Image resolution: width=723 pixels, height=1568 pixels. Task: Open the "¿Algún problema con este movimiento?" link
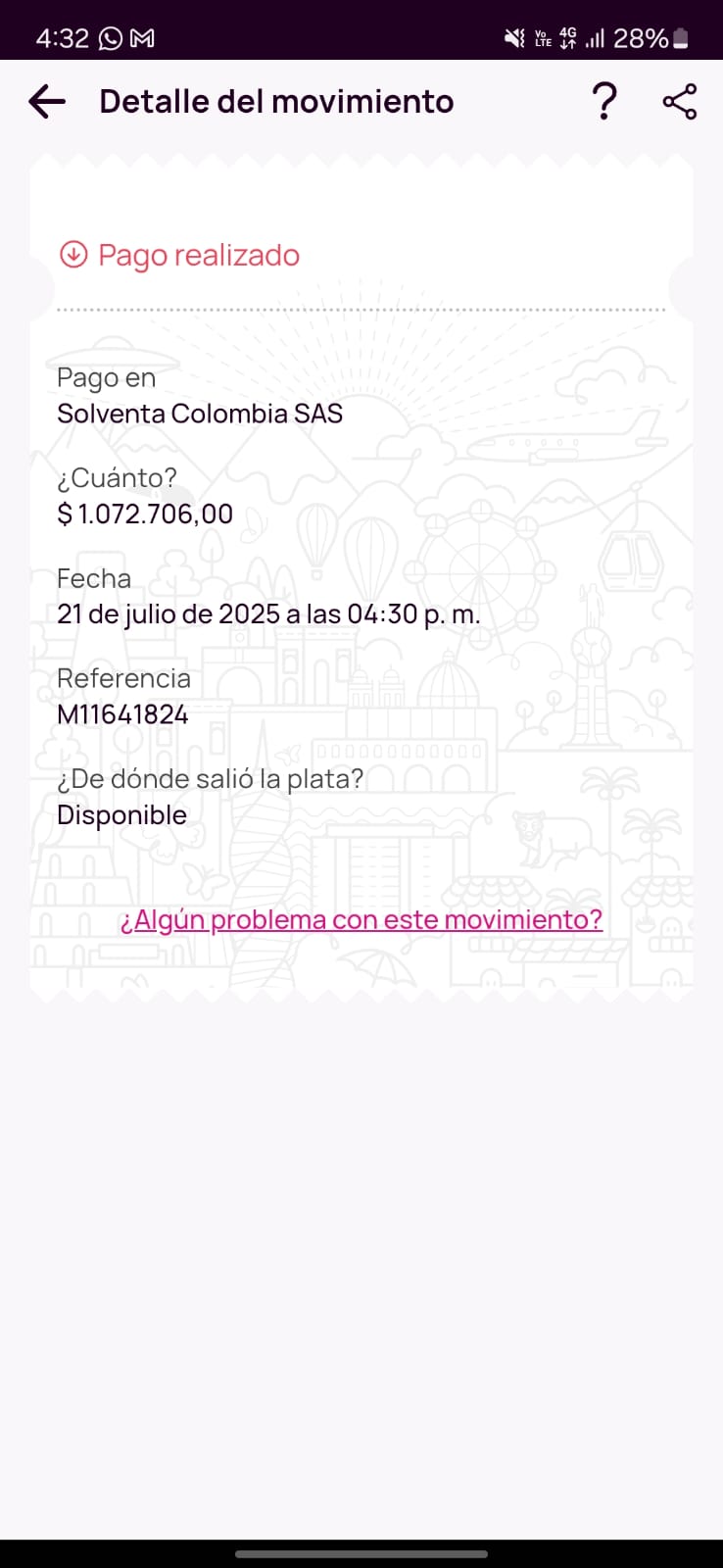click(x=361, y=920)
